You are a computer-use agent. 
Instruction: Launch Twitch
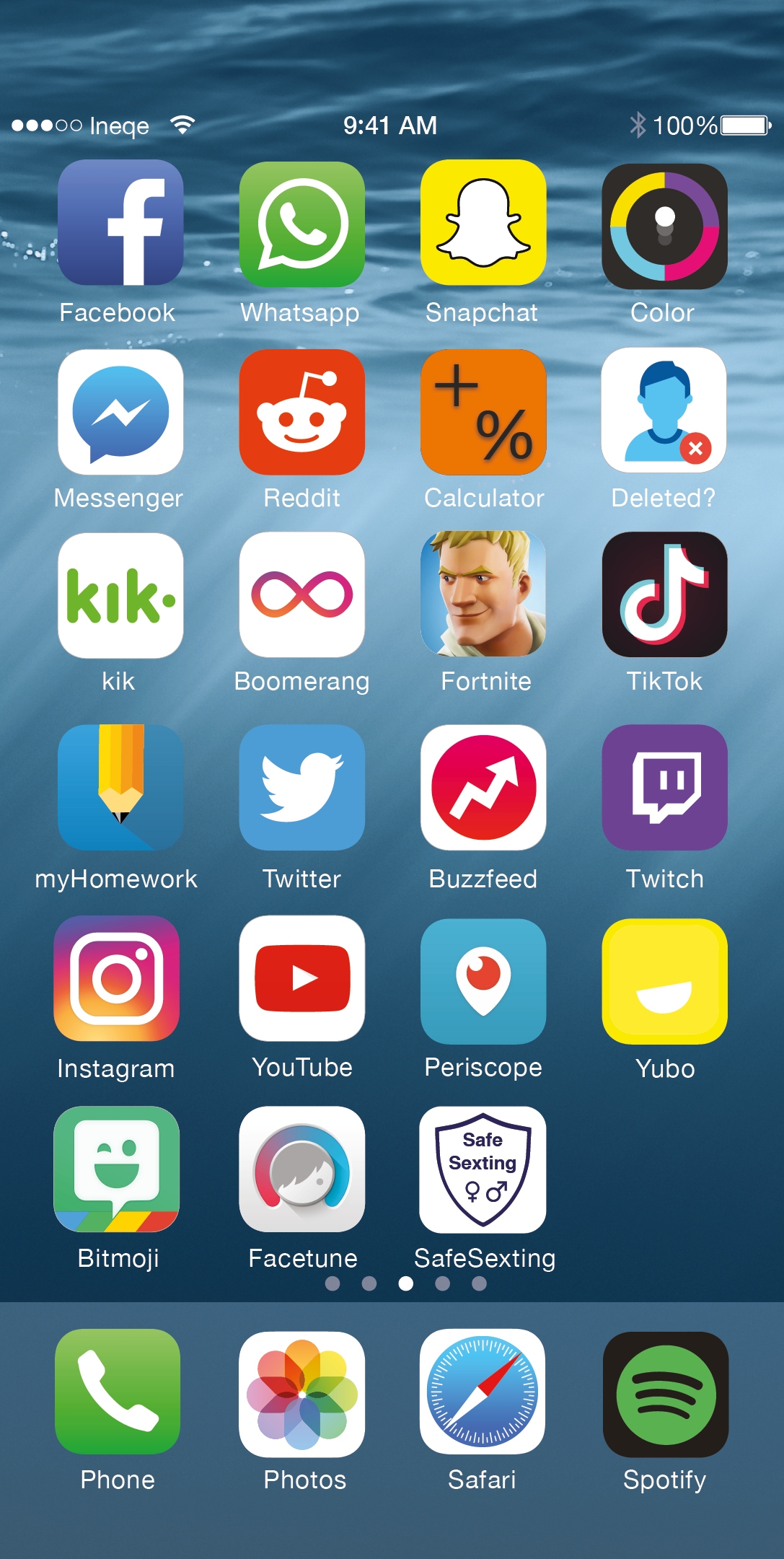click(664, 787)
